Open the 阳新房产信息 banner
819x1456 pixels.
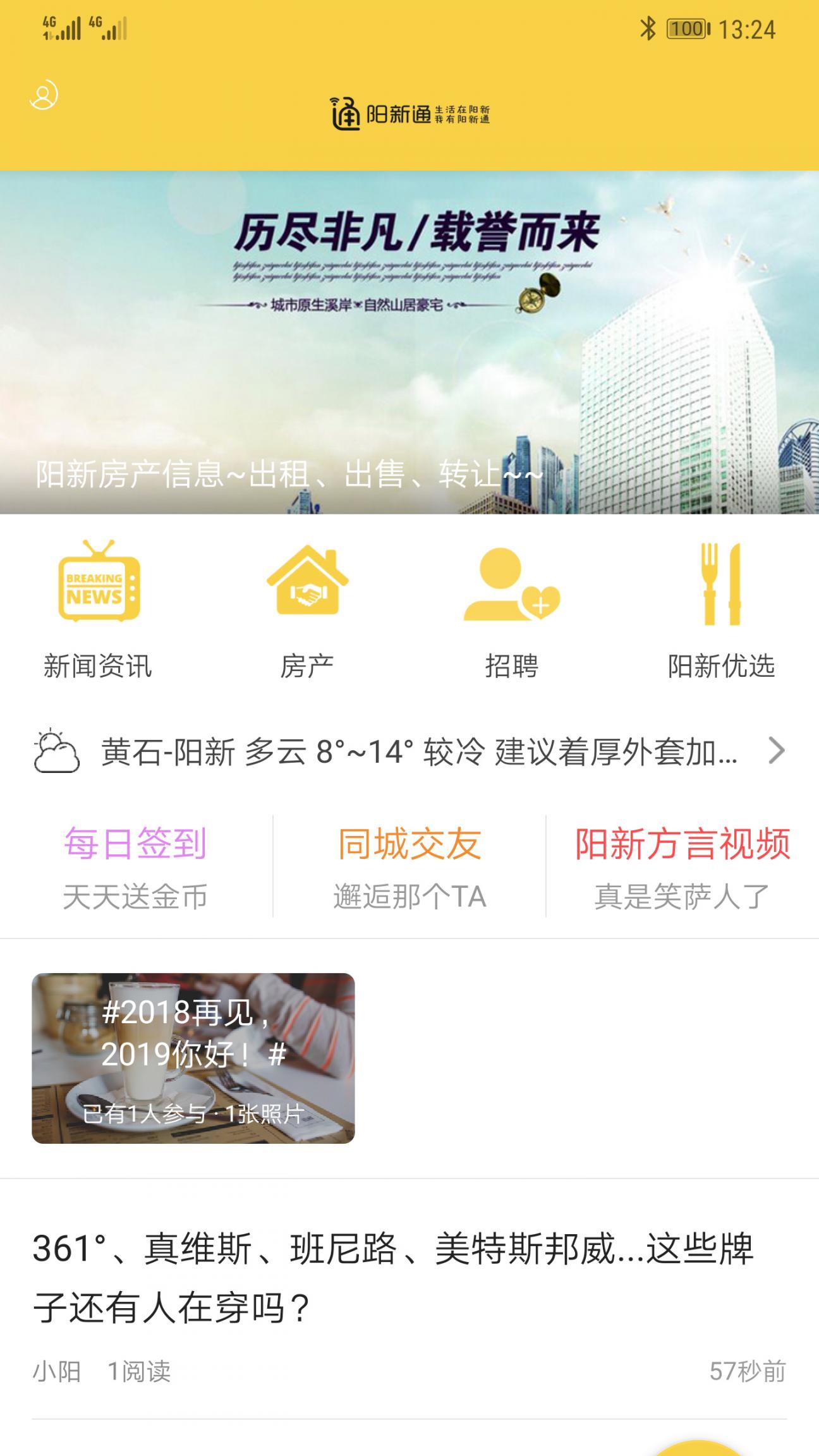pos(409,342)
